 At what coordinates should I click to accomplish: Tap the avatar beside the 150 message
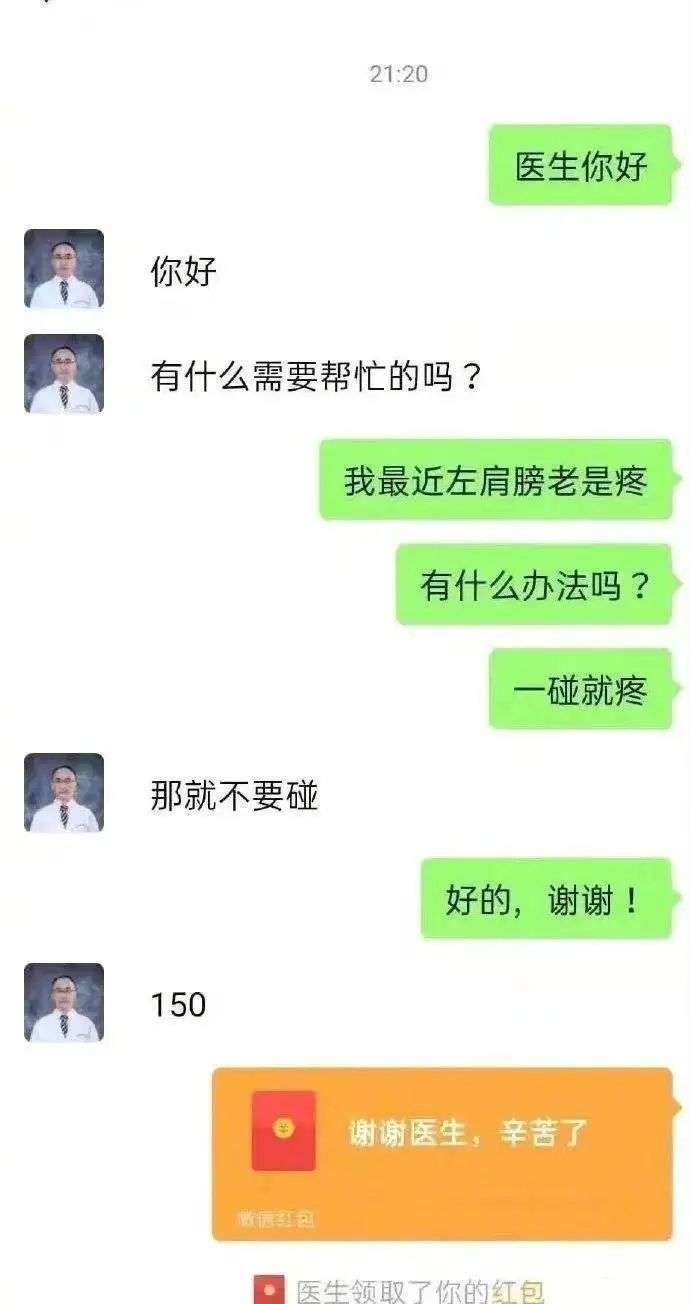(x=64, y=1003)
